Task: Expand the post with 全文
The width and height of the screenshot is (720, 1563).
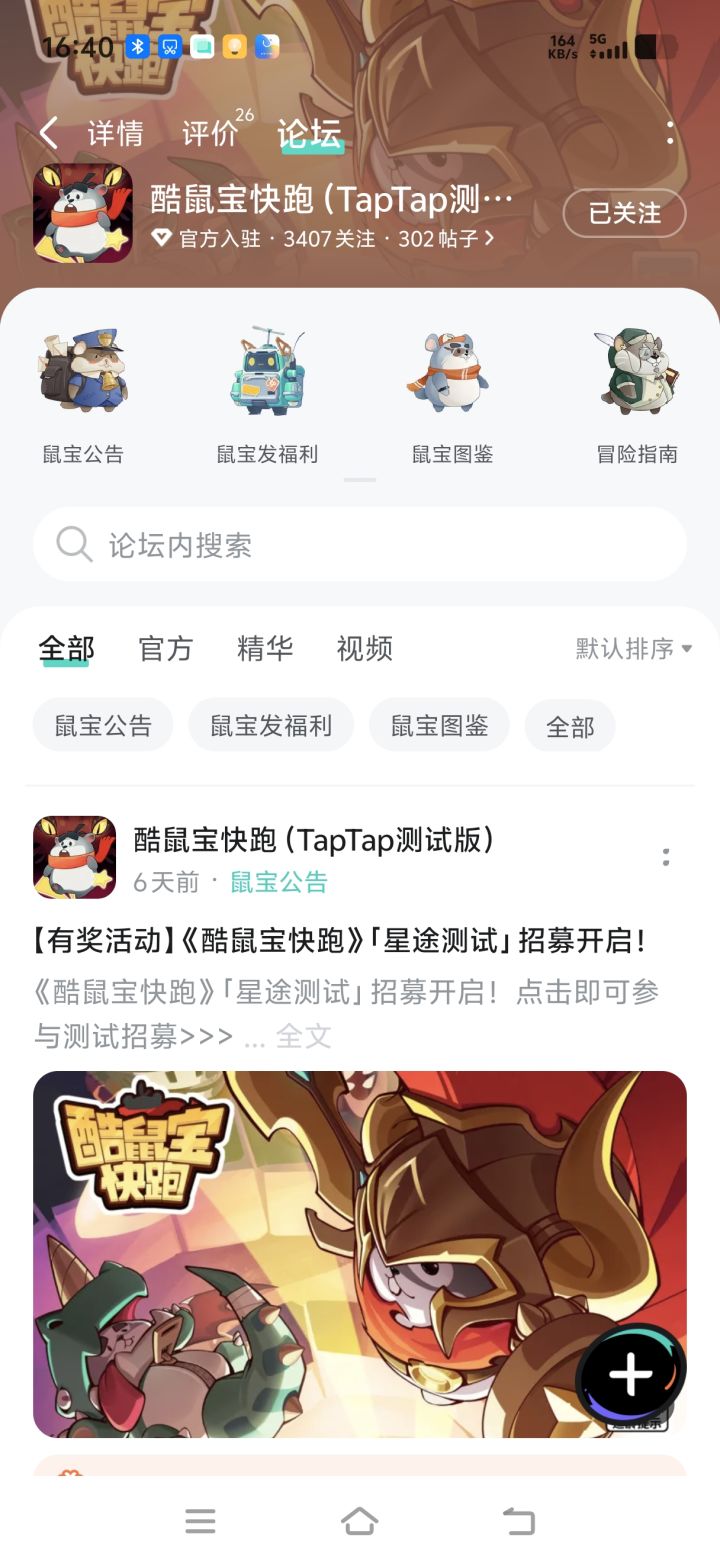Action: (303, 1036)
